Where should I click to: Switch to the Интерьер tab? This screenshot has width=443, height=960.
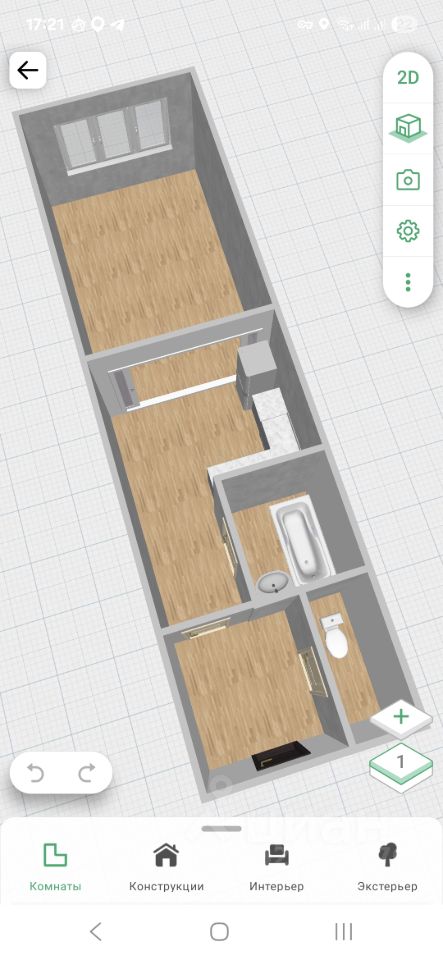[277, 867]
